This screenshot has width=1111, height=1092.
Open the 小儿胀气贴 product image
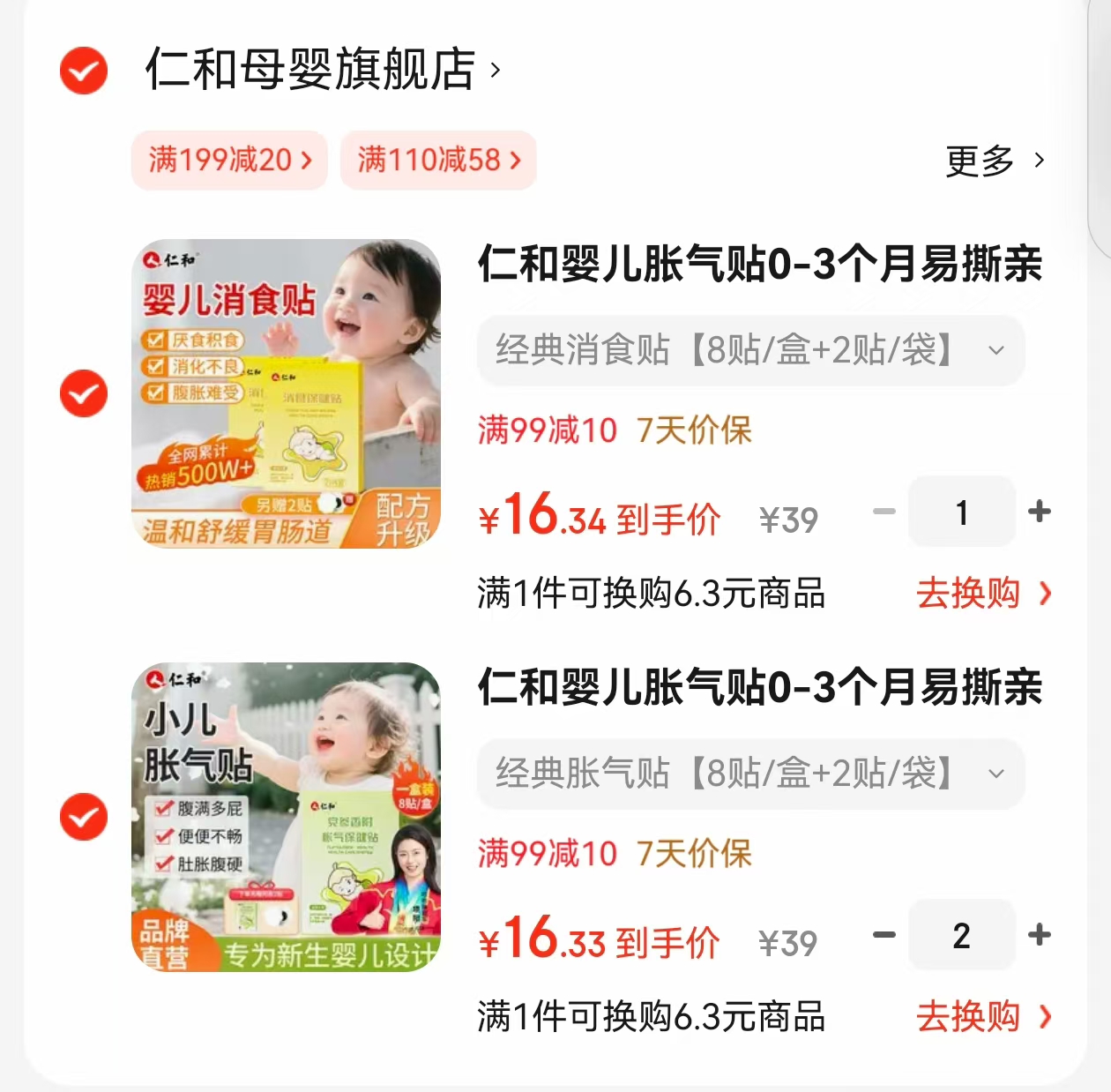pyautogui.click(x=286, y=817)
